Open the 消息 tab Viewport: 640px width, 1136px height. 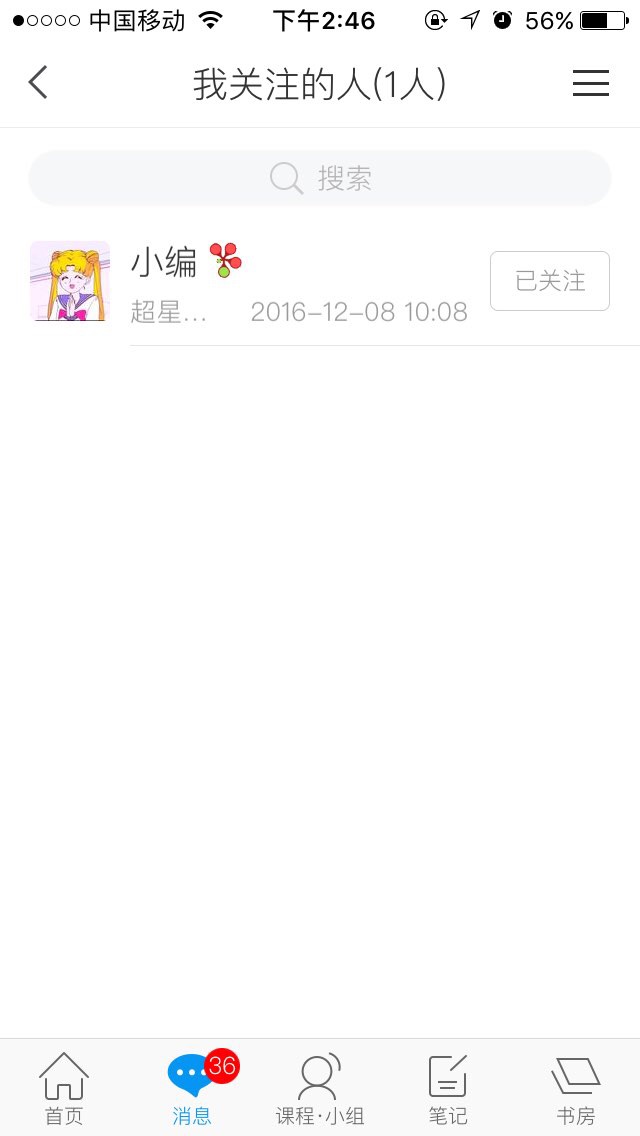coord(192,1088)
